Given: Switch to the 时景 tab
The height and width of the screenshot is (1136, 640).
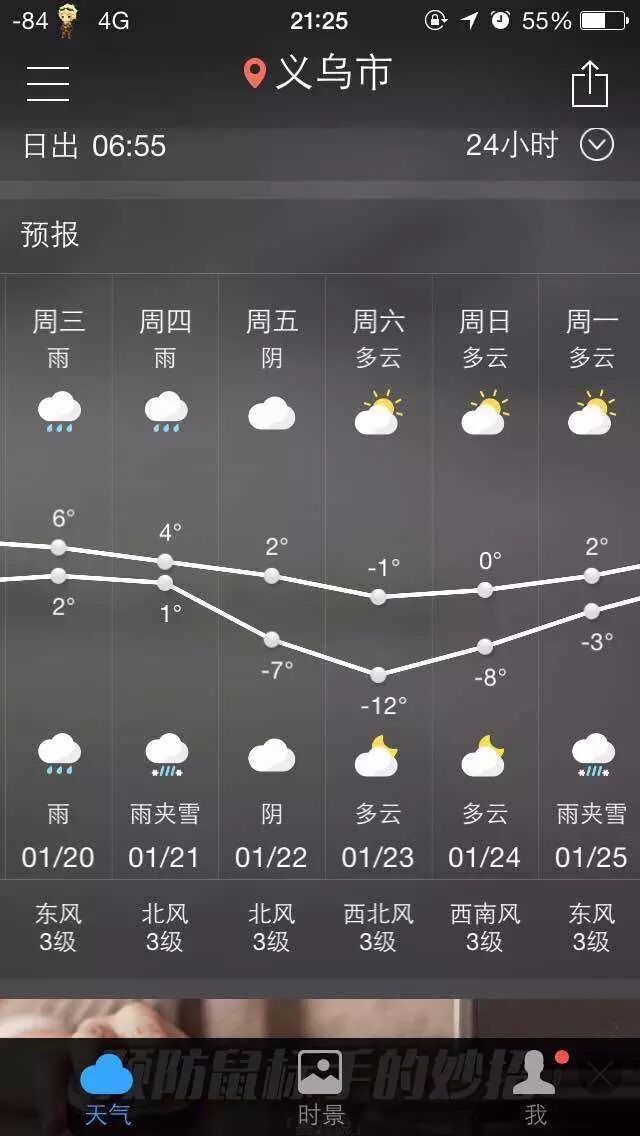Looking at the screenshot, I should [x=320, y=1088].
